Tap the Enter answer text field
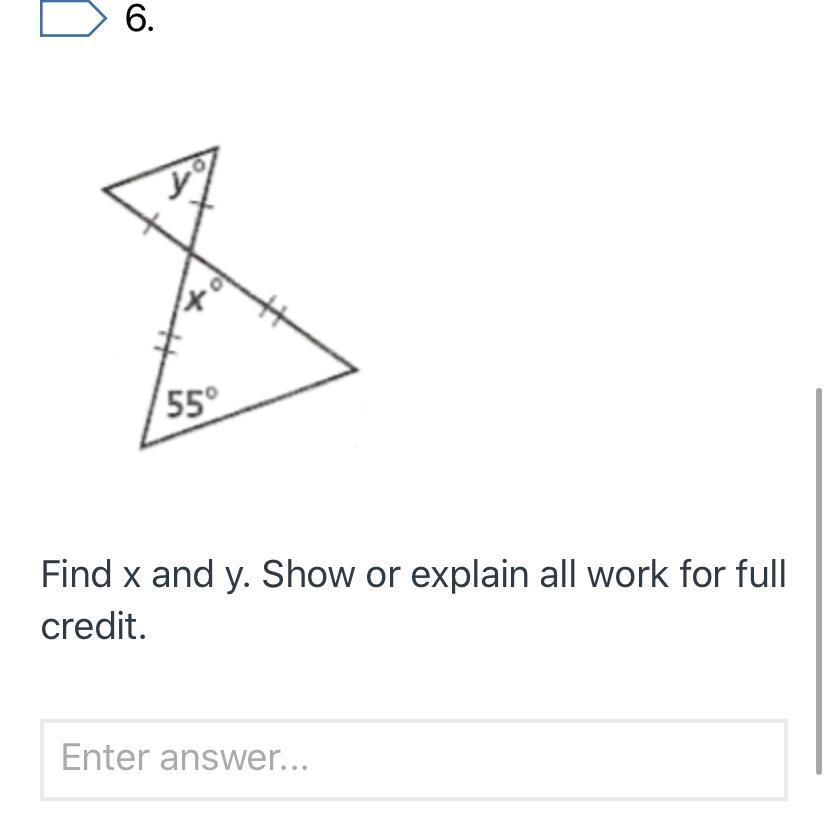The width and height of the screenshot is (828, 828). (413, 758)
